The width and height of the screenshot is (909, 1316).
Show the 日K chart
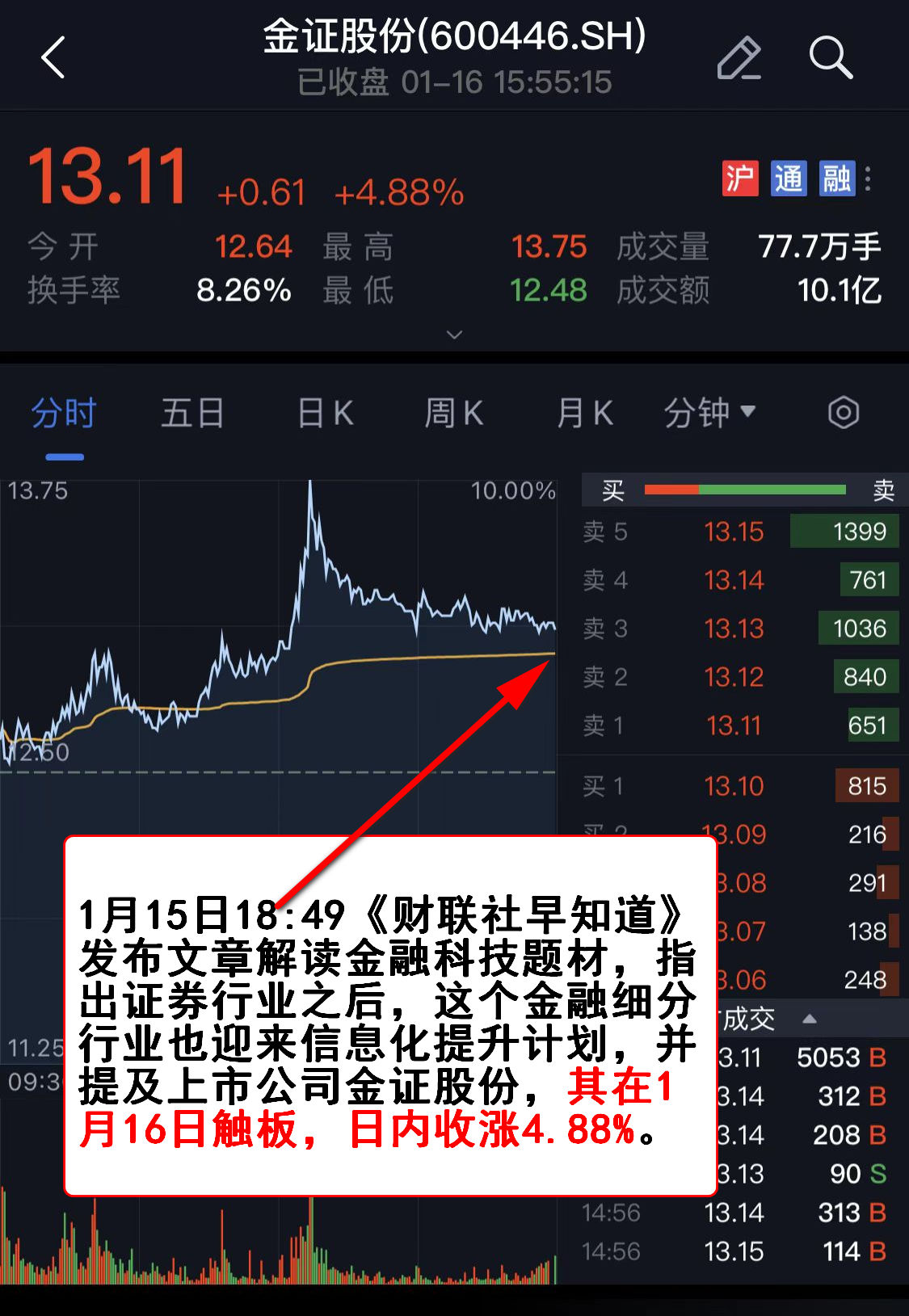click(326, 414)
